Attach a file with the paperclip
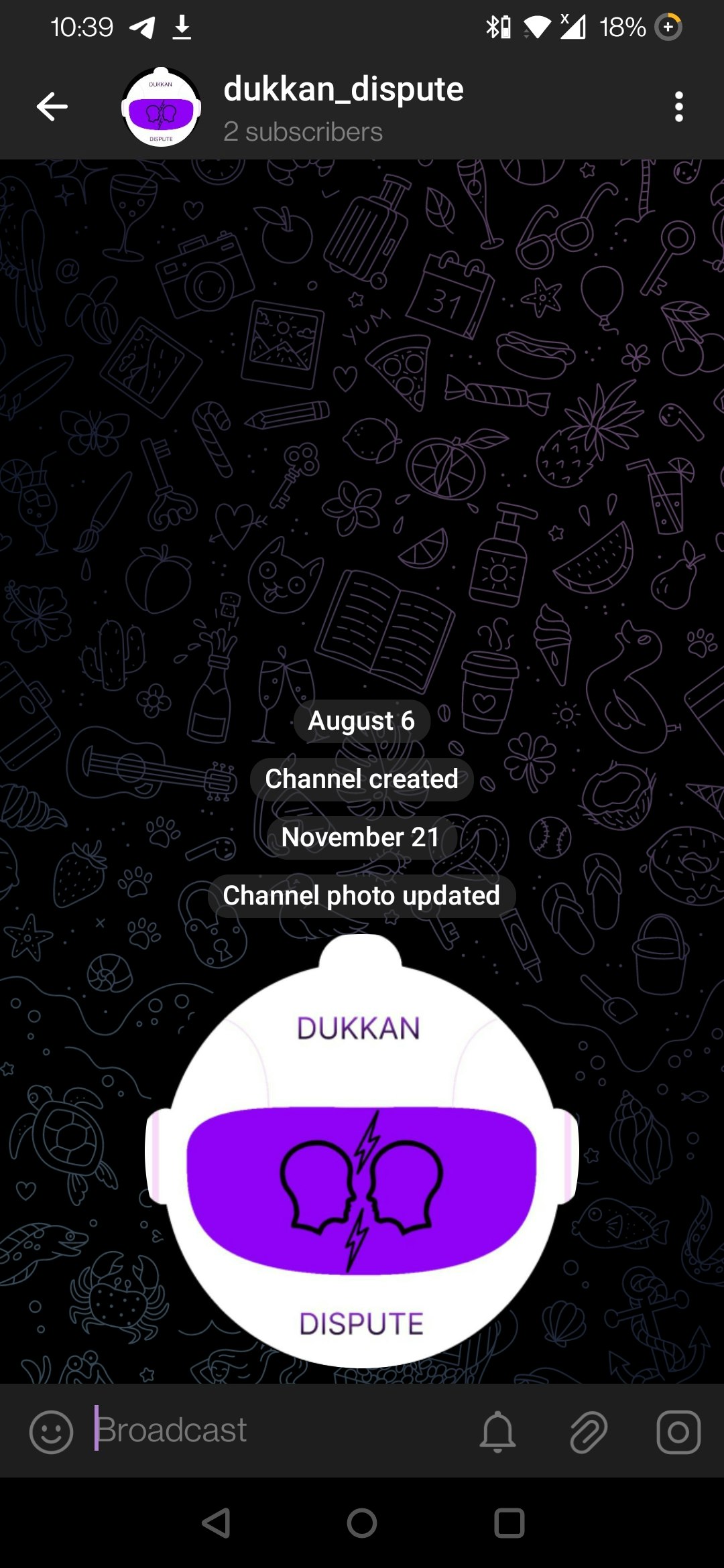 (589, 1432)
